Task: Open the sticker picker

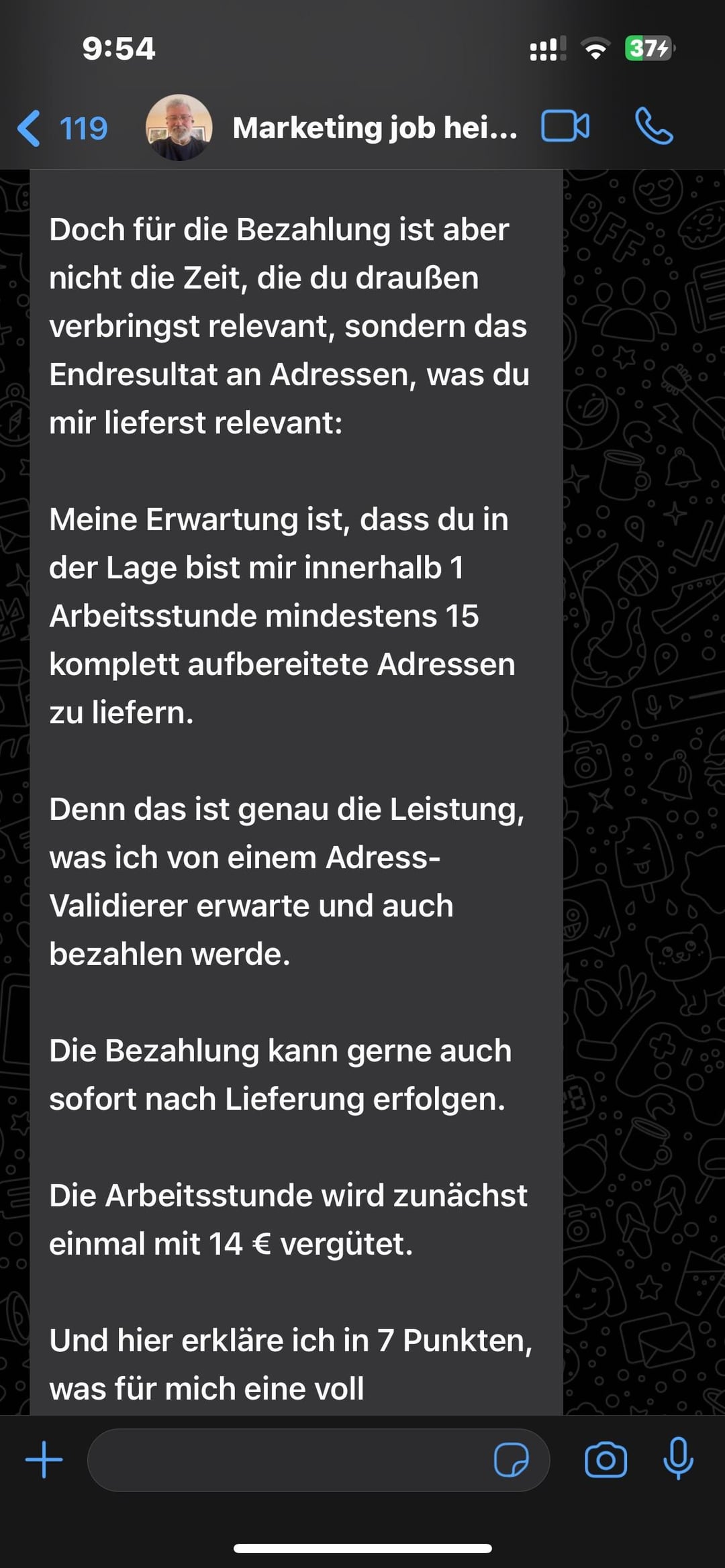Action: 512,1460
